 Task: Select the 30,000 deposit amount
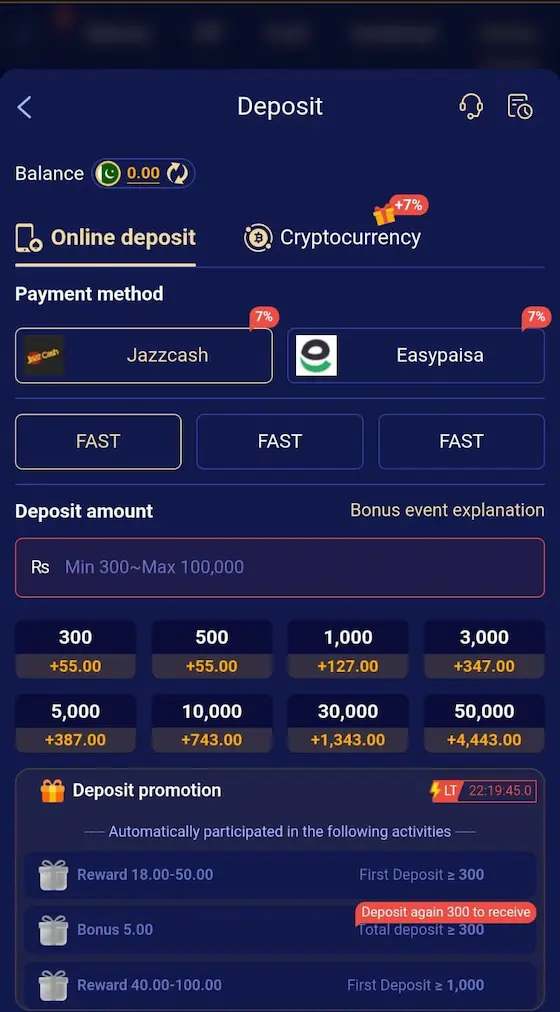348,724
